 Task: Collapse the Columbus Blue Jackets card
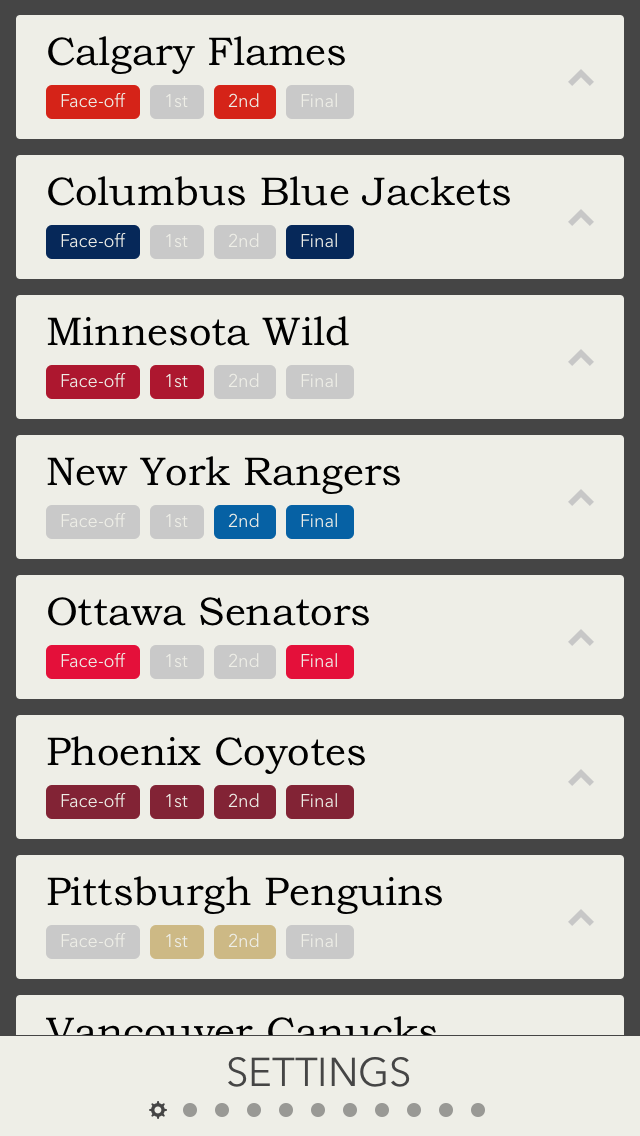click(581, 217)
